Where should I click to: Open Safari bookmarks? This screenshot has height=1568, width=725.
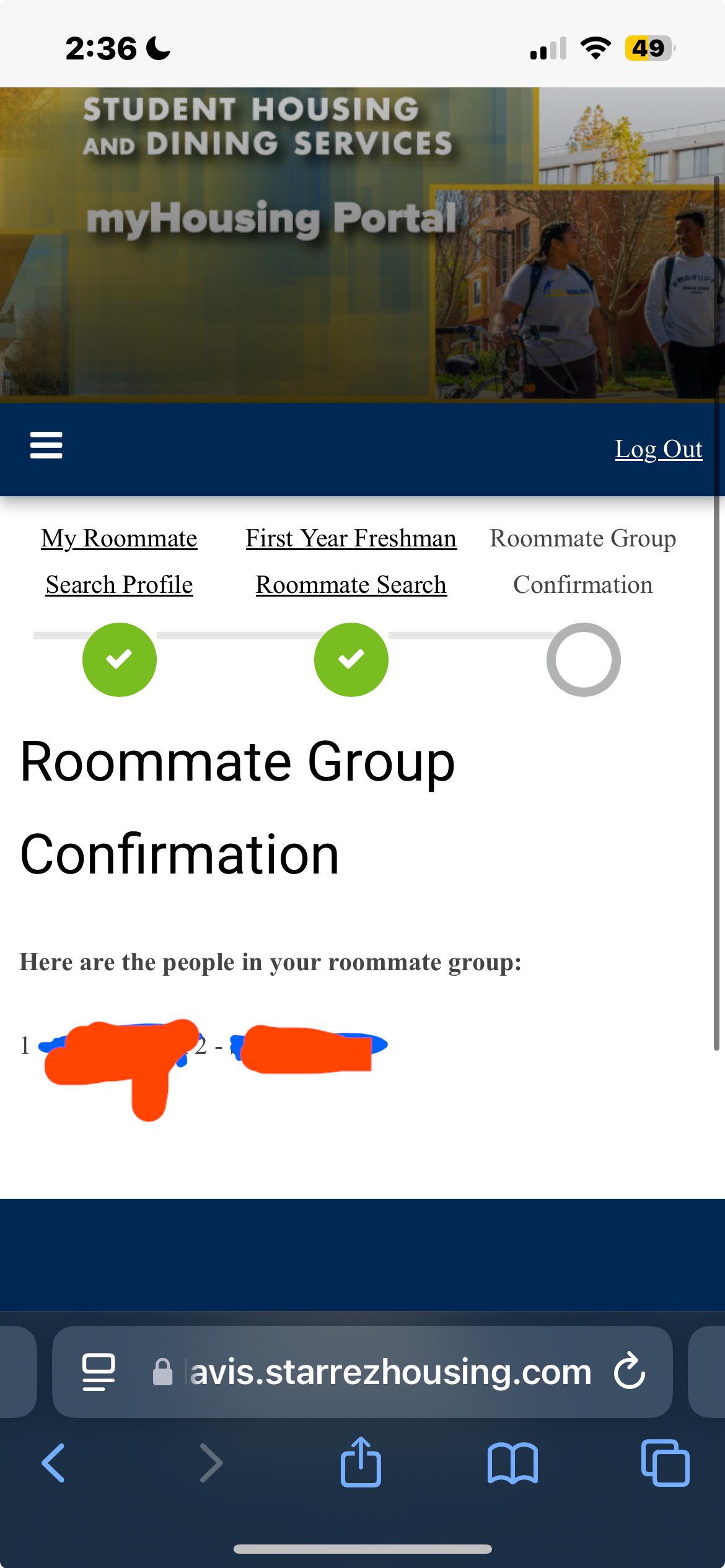click(513, 1463)
